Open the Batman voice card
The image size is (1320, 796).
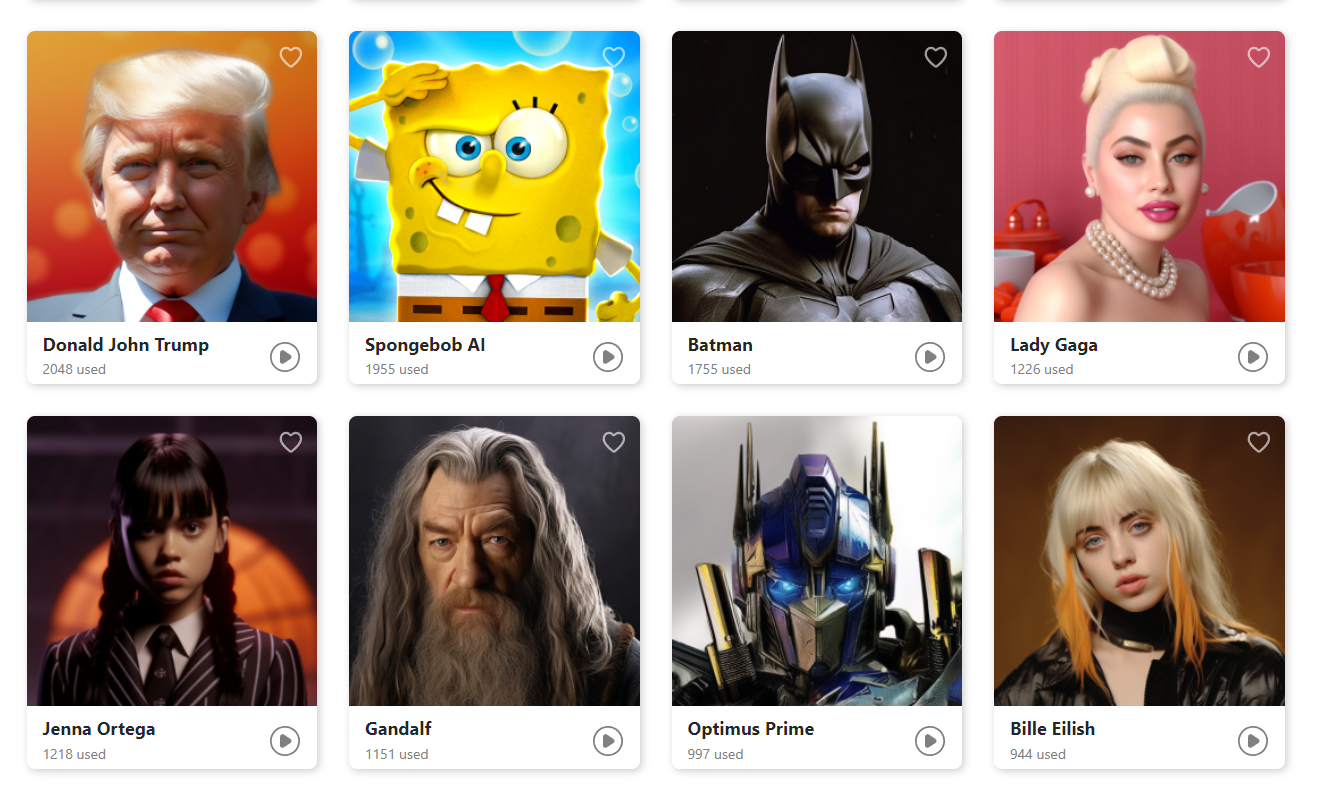(816, 176)
